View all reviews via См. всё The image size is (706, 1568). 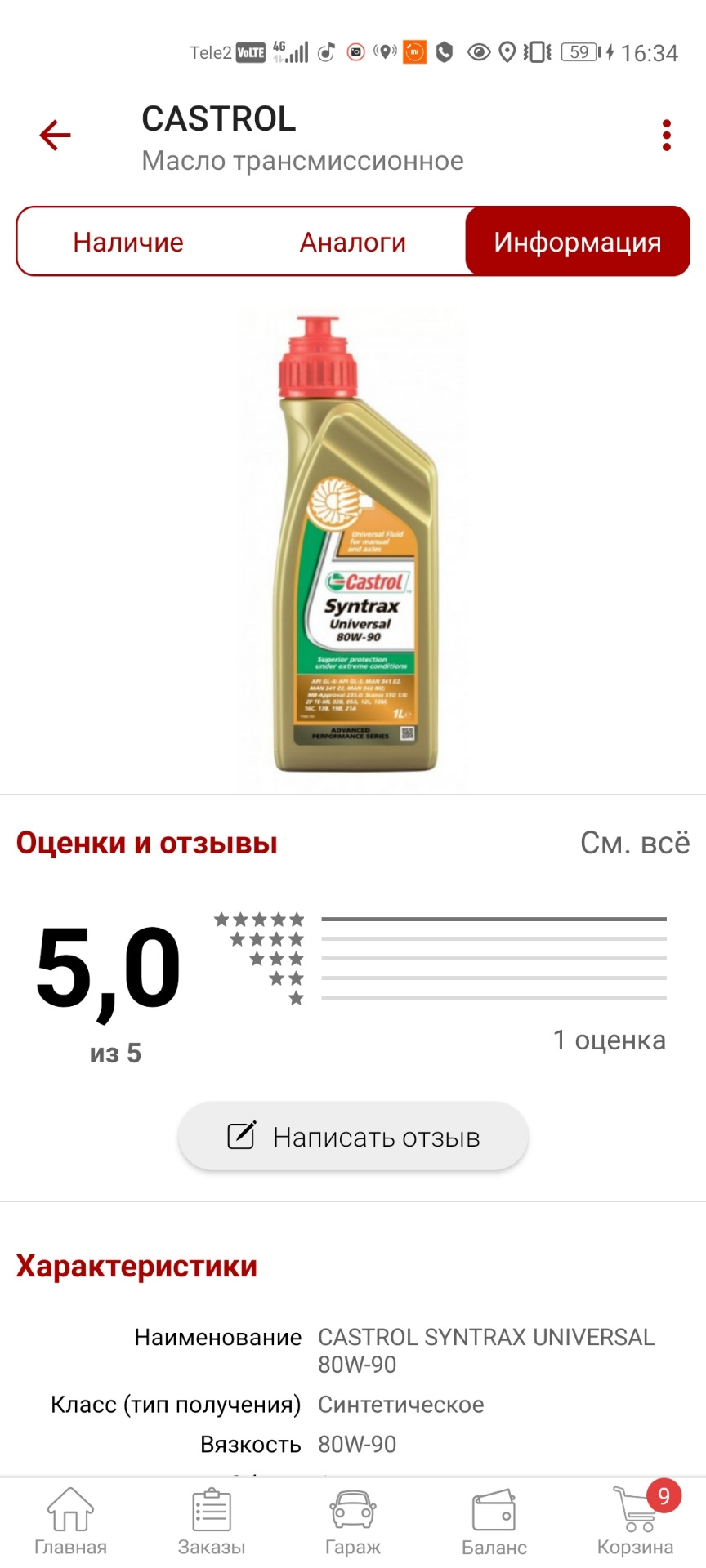click(634, 843)
